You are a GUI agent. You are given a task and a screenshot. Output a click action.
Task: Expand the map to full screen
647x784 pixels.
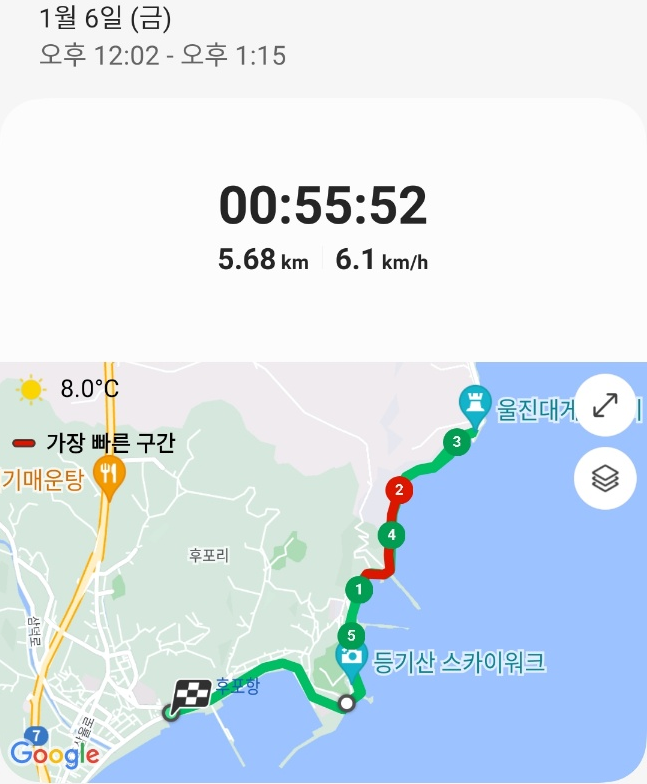[605, 406]
